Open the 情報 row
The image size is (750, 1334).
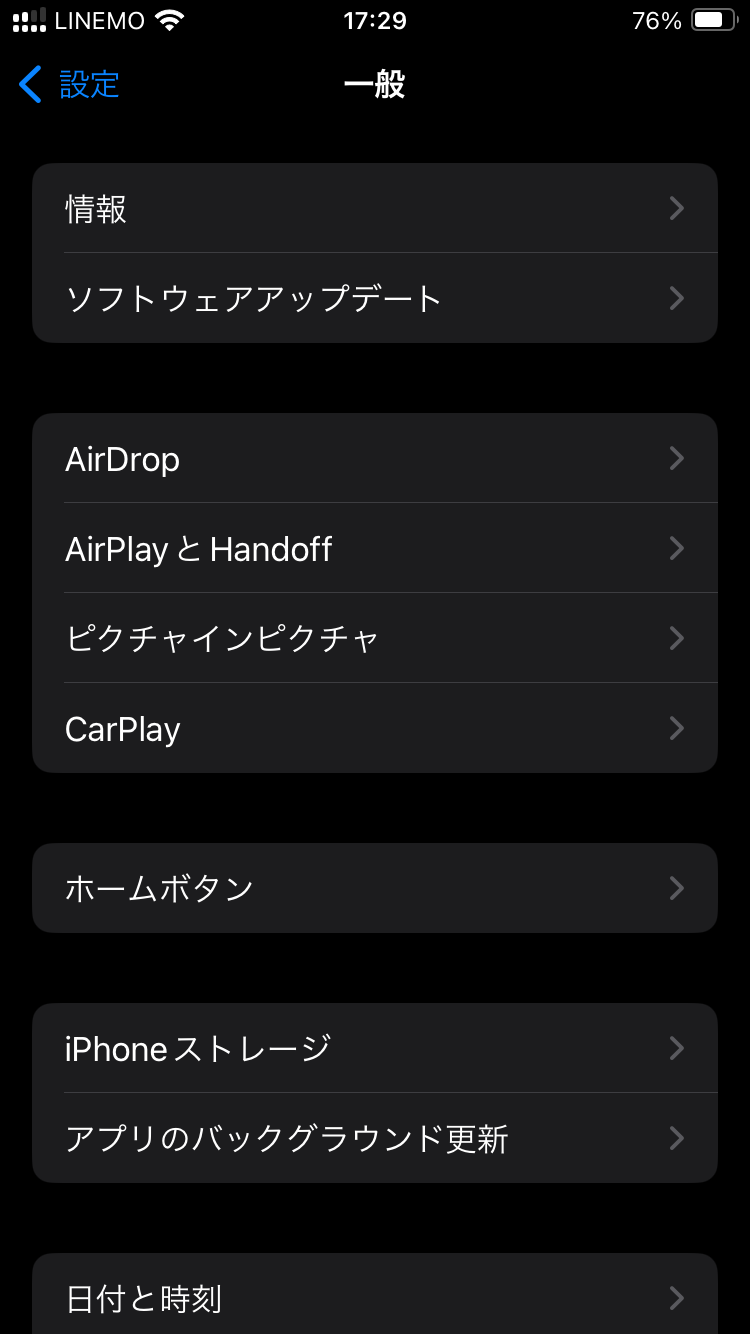[x=374, y=209]
